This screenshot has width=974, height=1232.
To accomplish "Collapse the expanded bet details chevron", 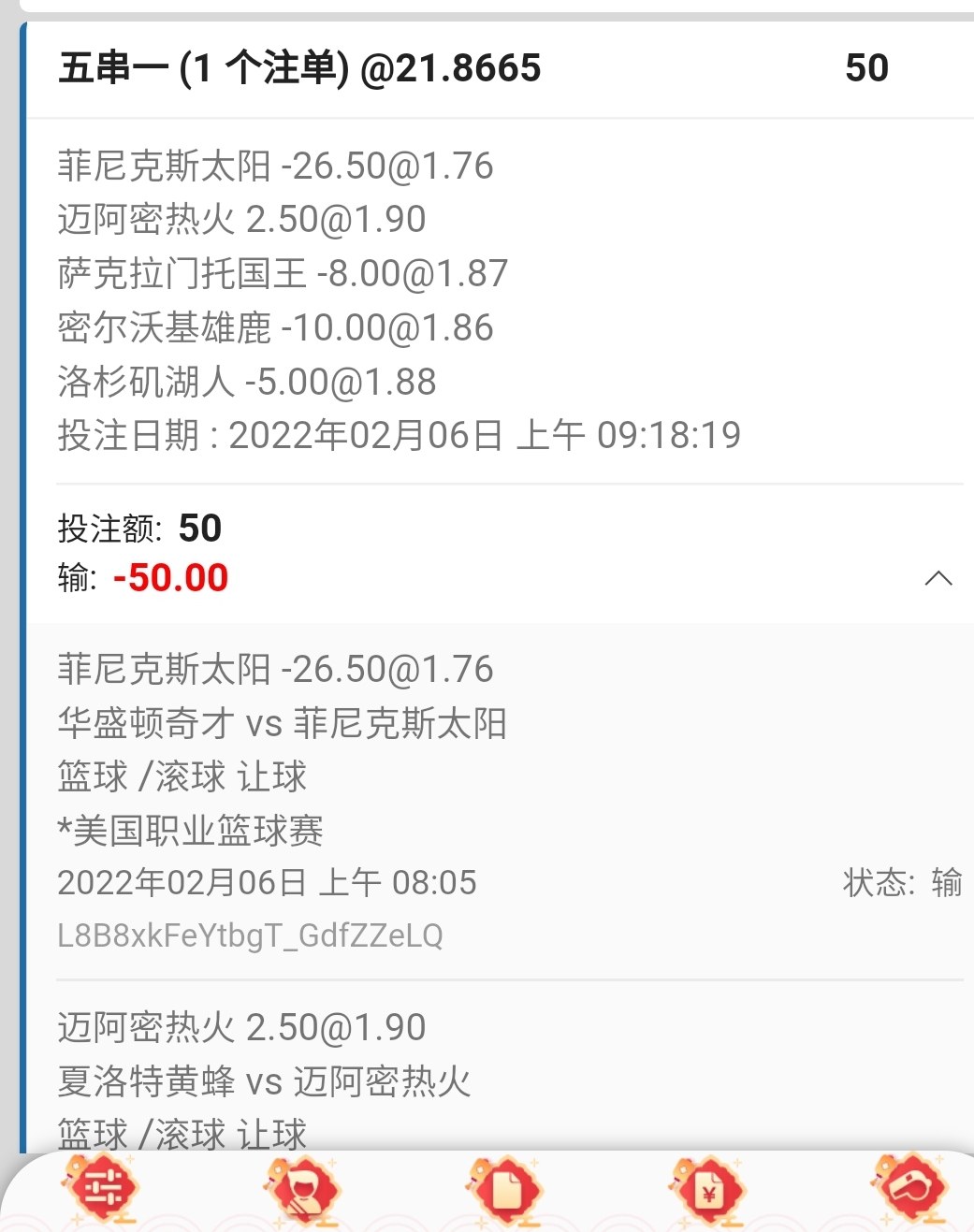I will (x=939, y=579).
